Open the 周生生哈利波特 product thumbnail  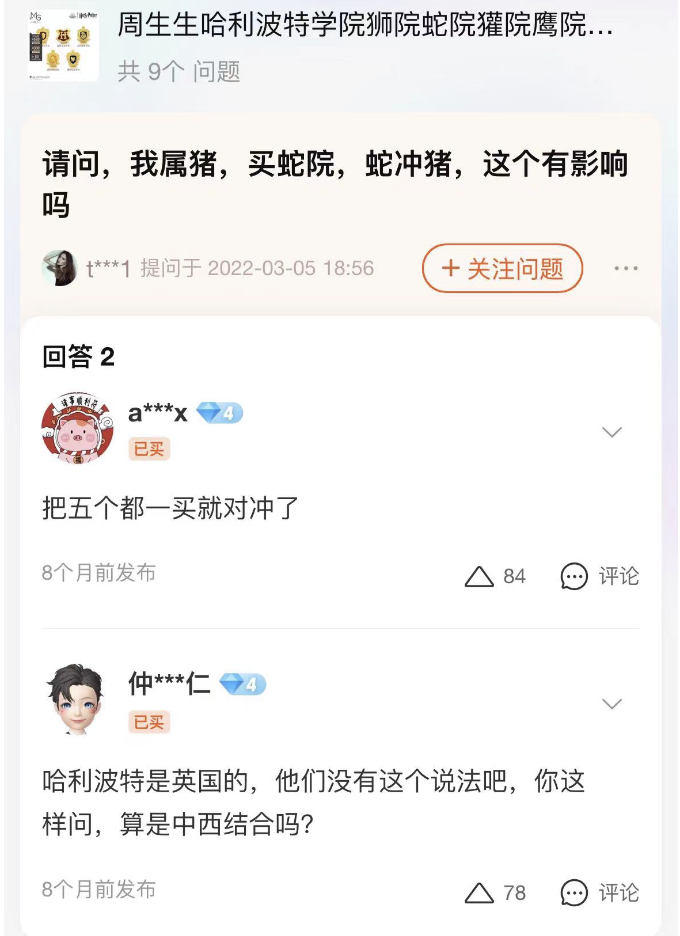pyautogui.click(x=63, y=45)
